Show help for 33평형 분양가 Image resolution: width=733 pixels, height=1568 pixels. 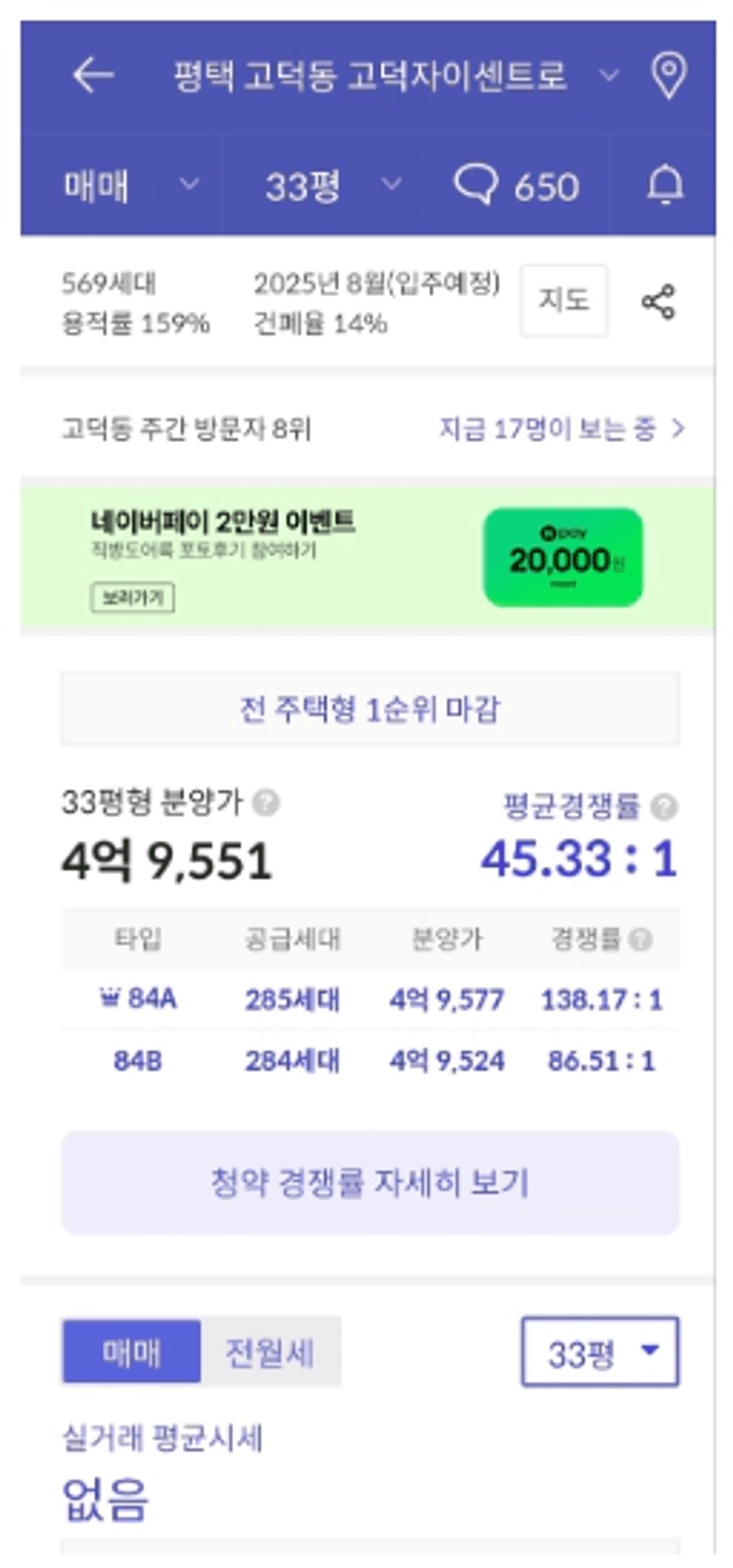tap(266, 803)
